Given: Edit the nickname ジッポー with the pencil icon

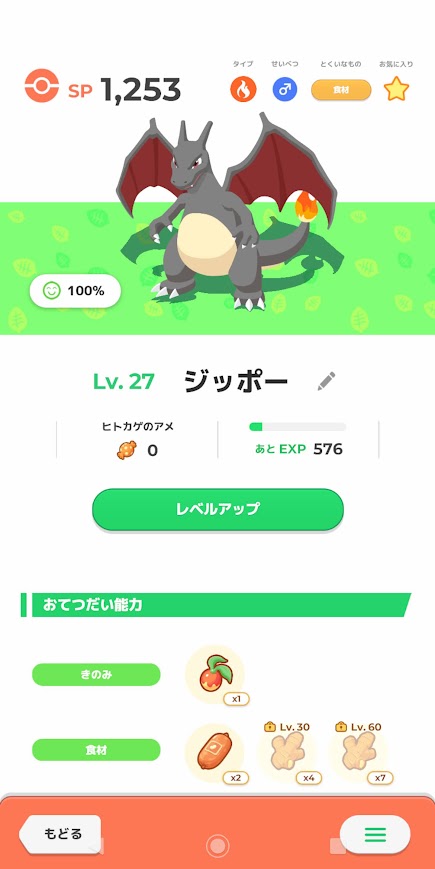Looking at the screenshot, I should pyautogui.click(x=326, y=381).
